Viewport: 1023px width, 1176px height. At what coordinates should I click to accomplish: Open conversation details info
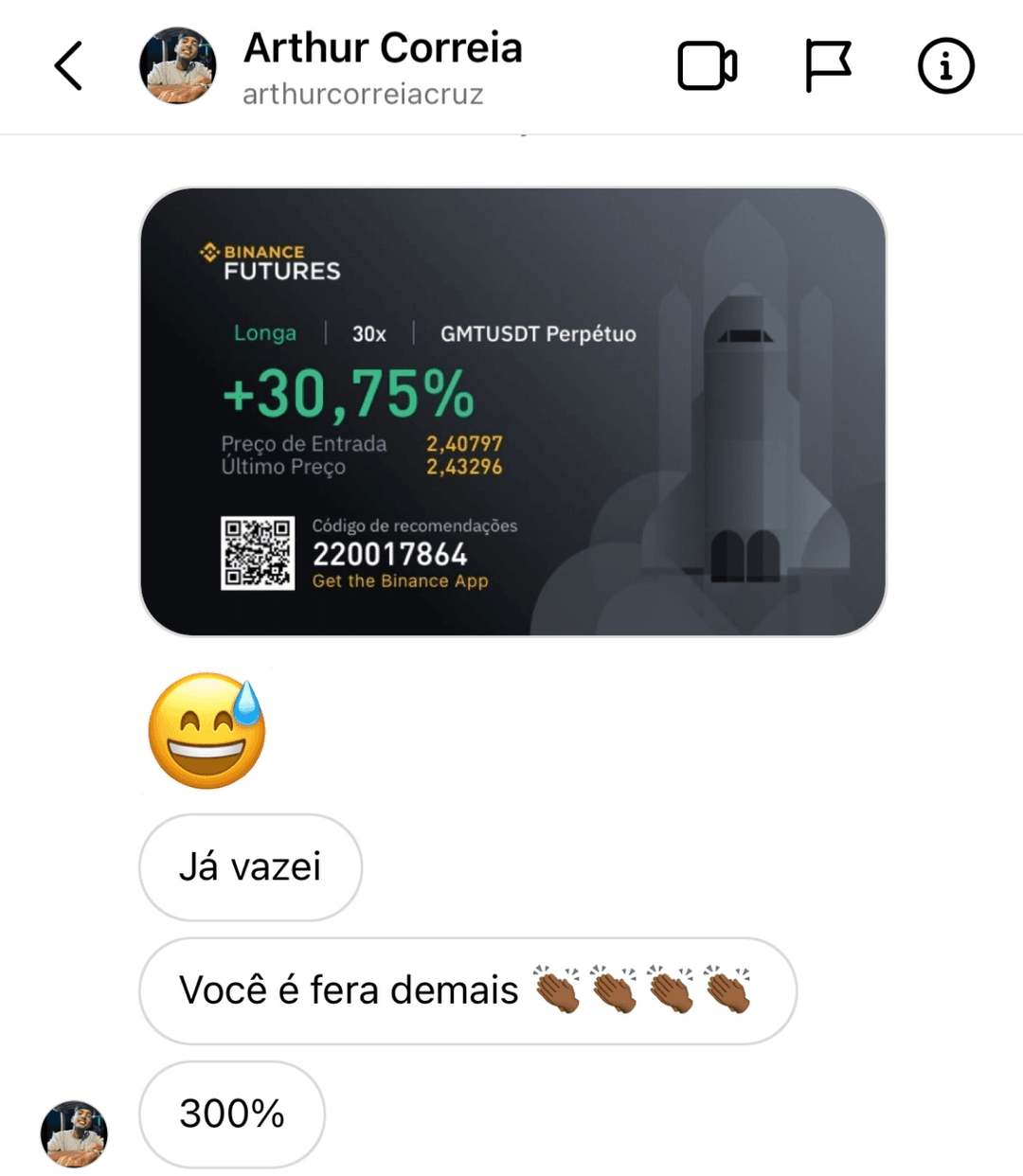point(945,66)
